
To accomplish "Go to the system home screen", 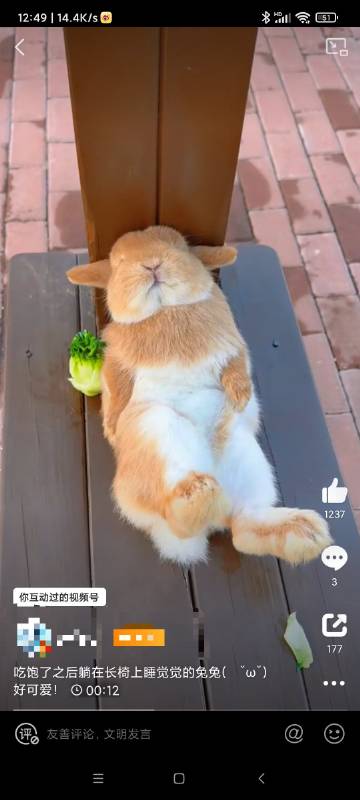I will [x=179, y=778].
